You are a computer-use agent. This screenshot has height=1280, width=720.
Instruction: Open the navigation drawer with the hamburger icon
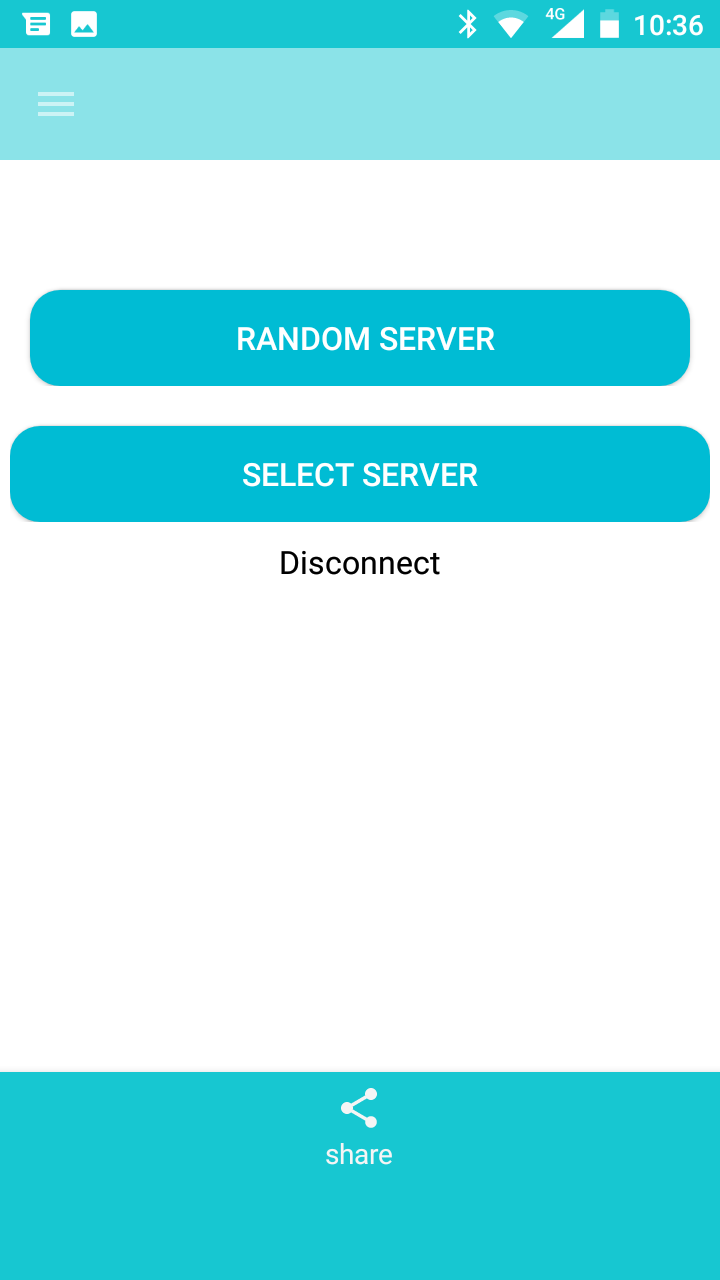pos(55,104)
